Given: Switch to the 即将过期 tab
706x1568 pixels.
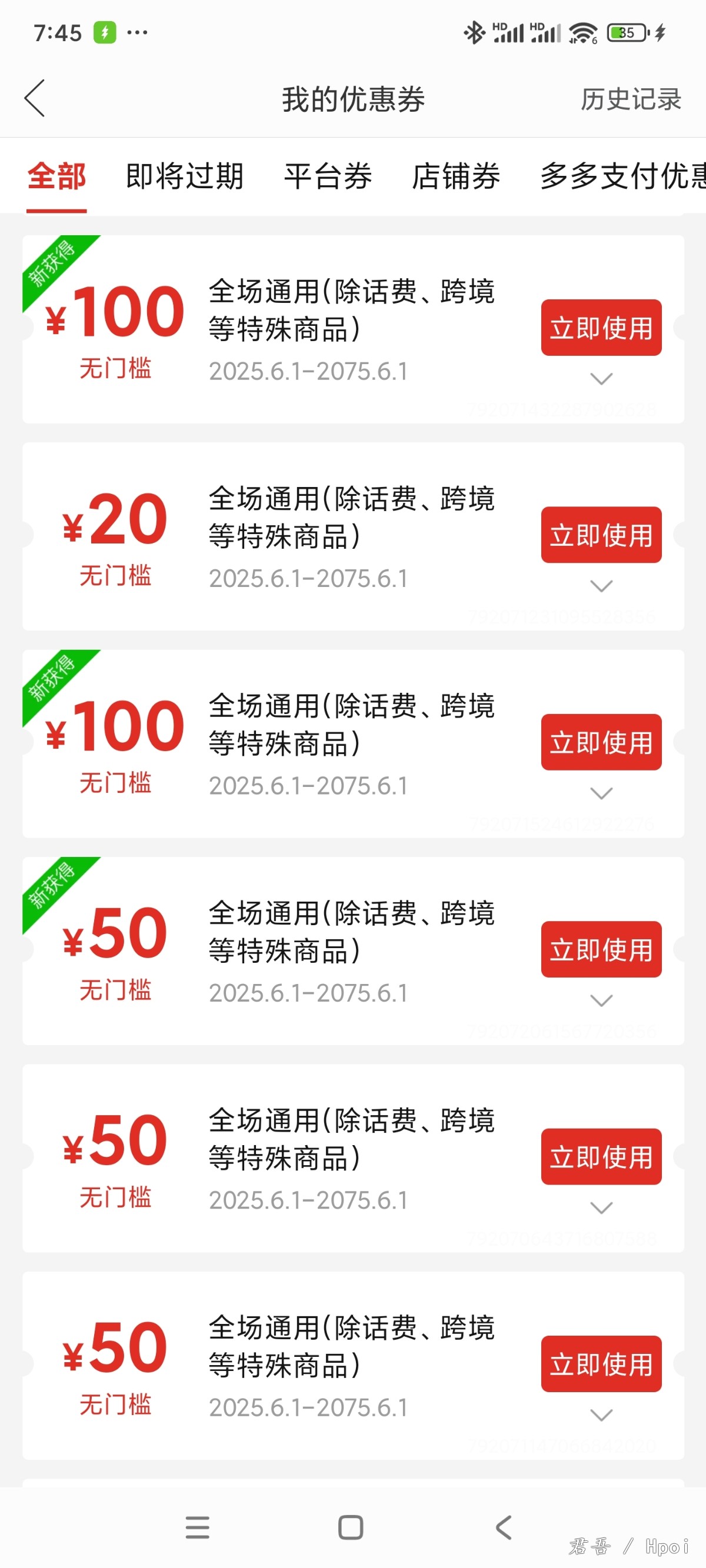Looking at the screenshot, I should 185,176.
